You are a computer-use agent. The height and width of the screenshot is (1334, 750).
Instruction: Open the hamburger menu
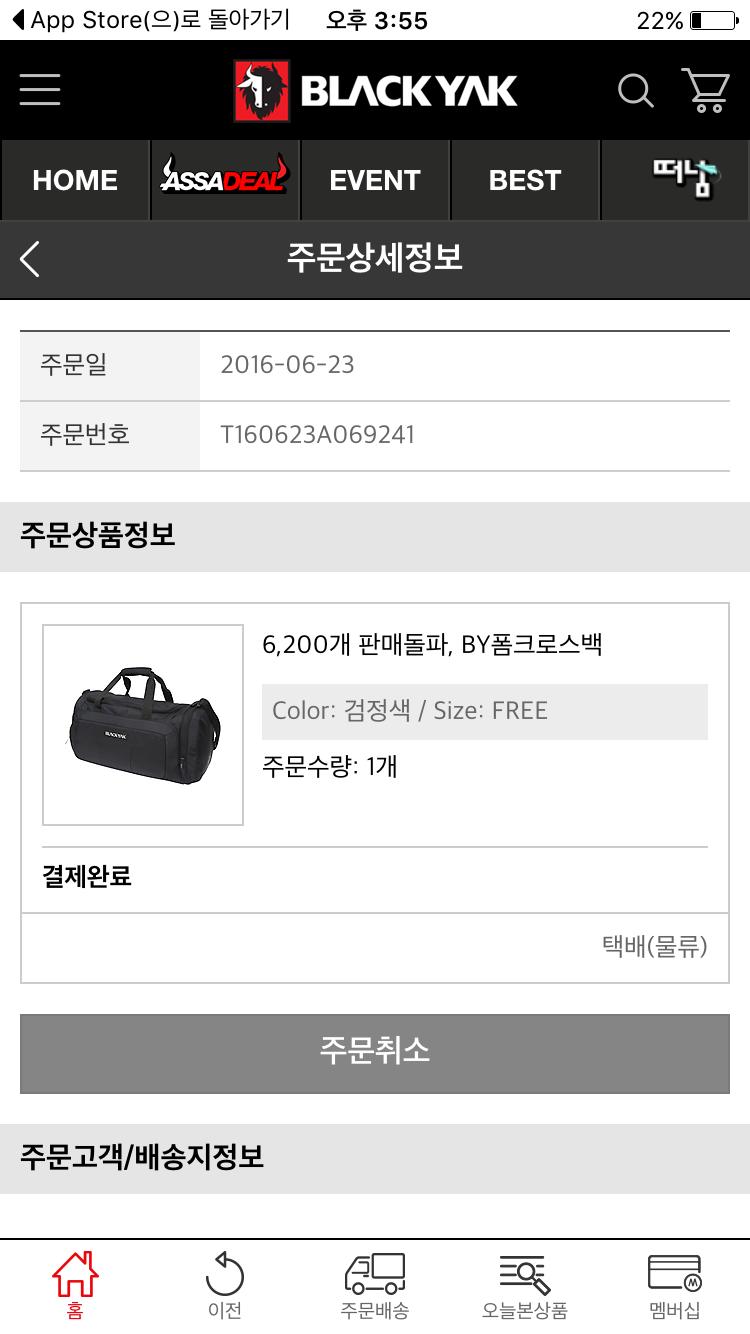coord(40,90)
